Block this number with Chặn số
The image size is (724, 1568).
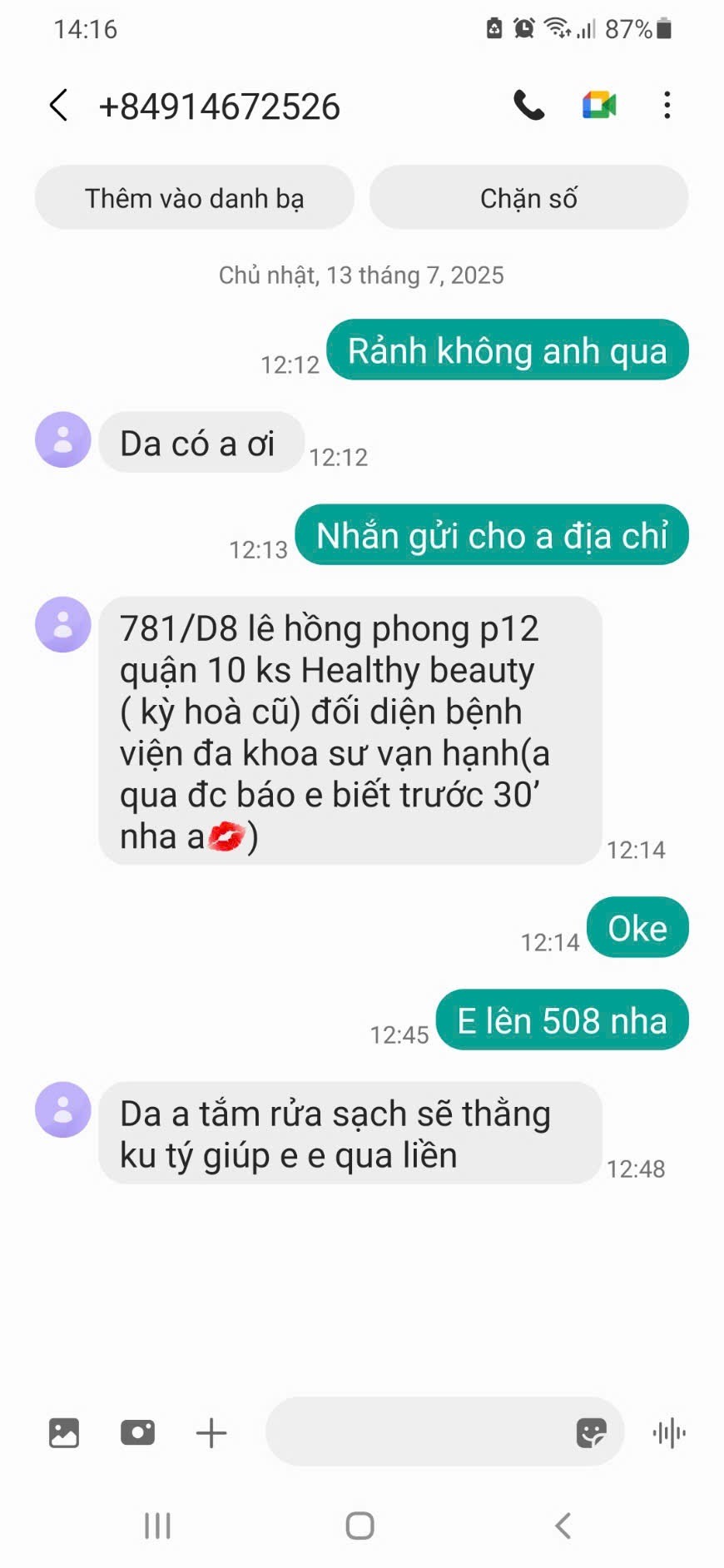[x=528, y=198]
